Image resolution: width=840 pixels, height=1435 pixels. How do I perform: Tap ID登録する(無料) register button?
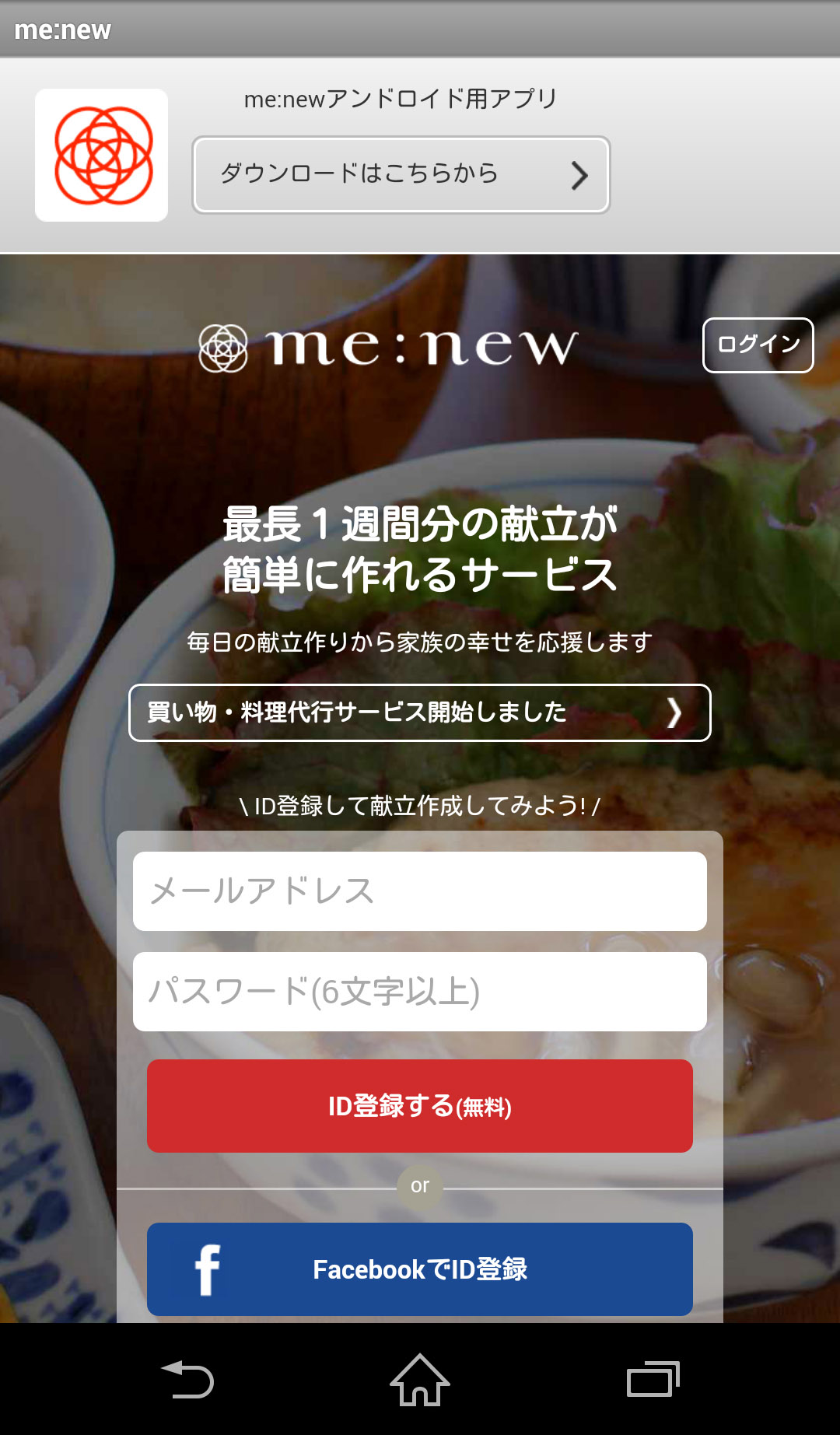coord(419,1106)
